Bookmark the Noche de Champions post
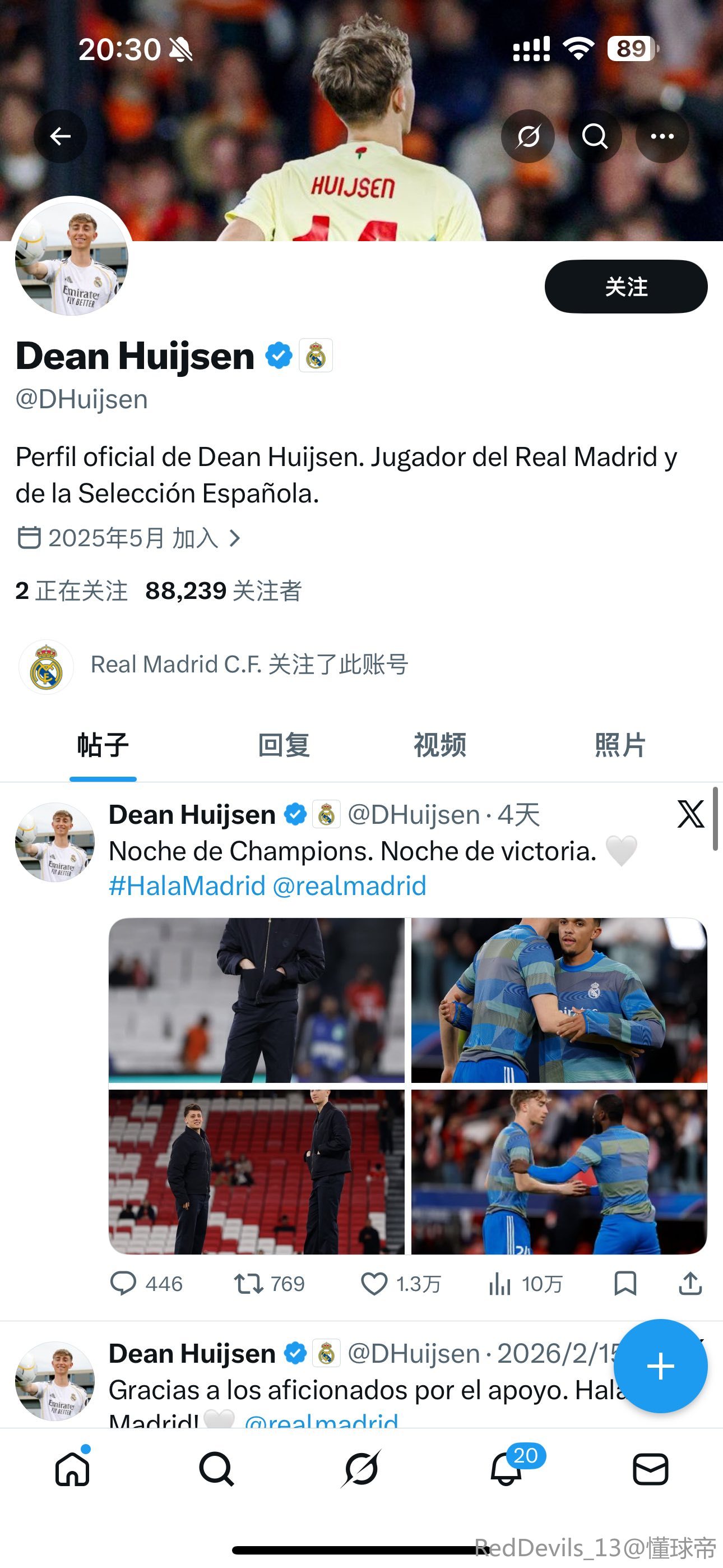The width and height of the screenshot is (723, 1568). (625, 1283)
